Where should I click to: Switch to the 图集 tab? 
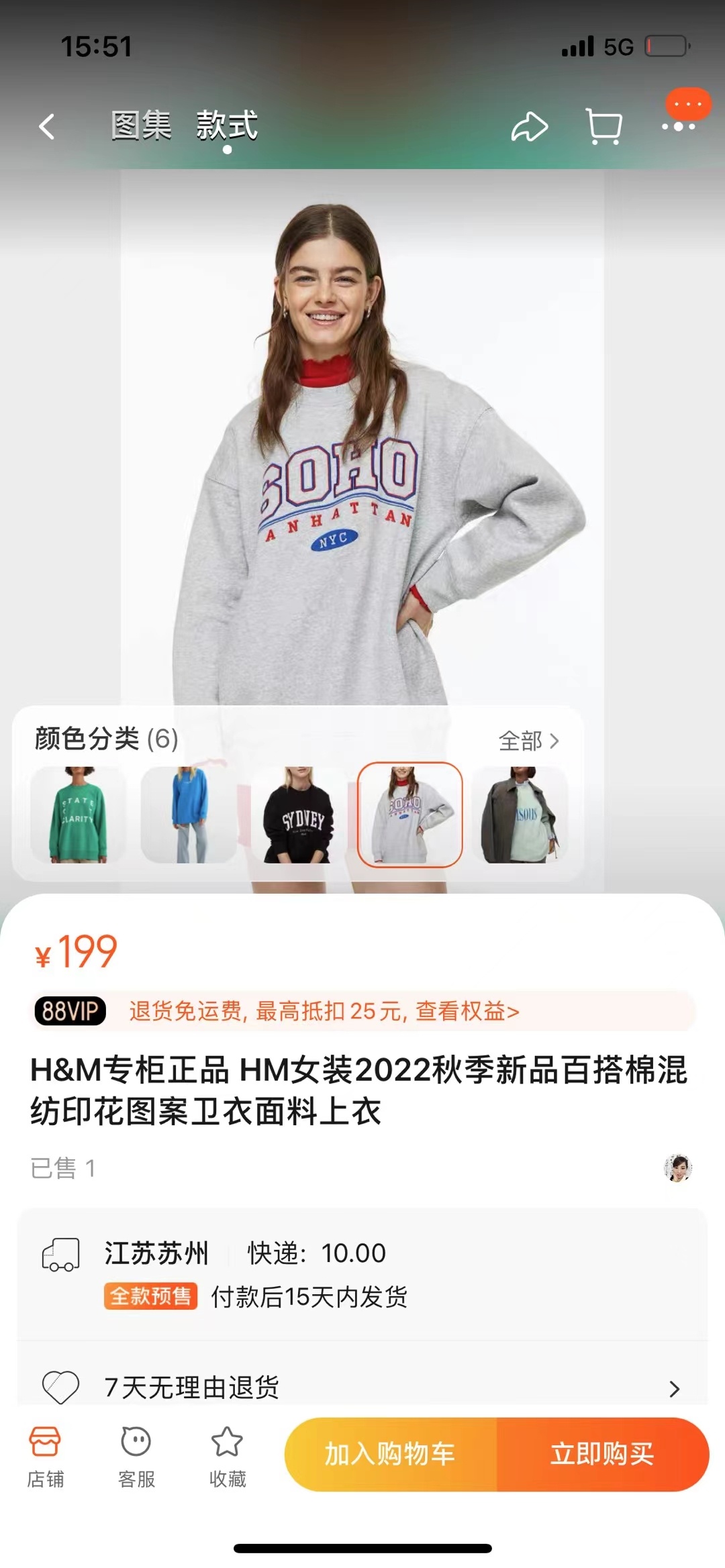(141, 125)
